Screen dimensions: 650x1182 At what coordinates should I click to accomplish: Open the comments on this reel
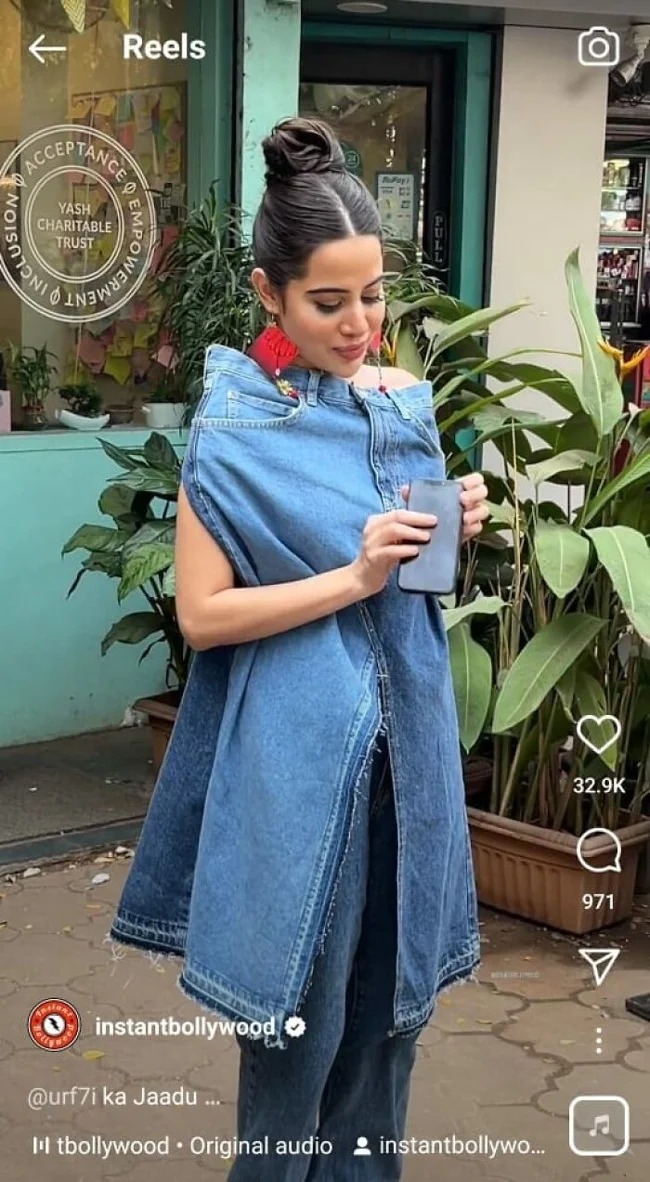(598, 851)
